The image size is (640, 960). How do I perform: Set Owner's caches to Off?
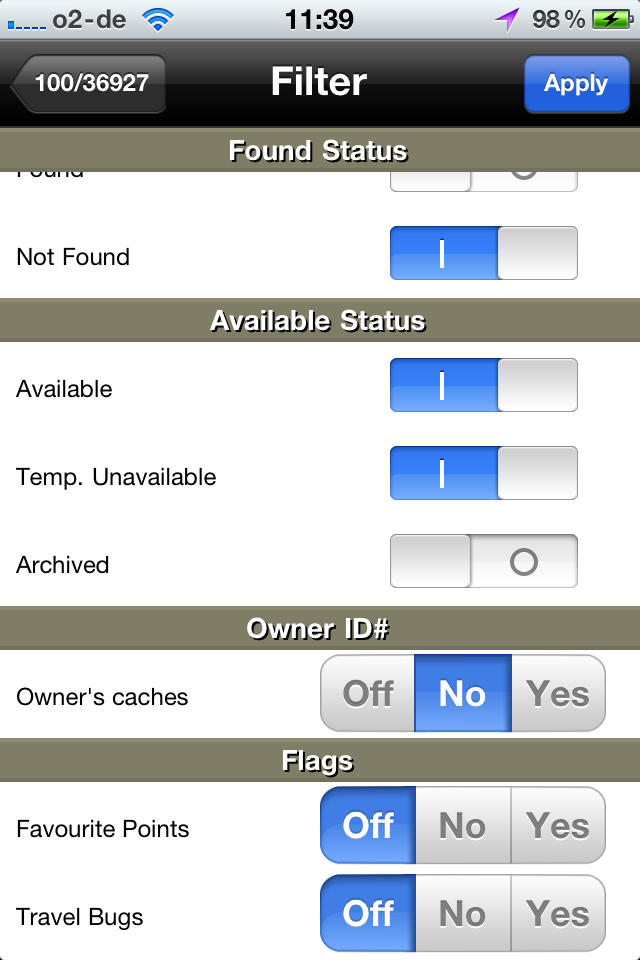tap(367, 693)
